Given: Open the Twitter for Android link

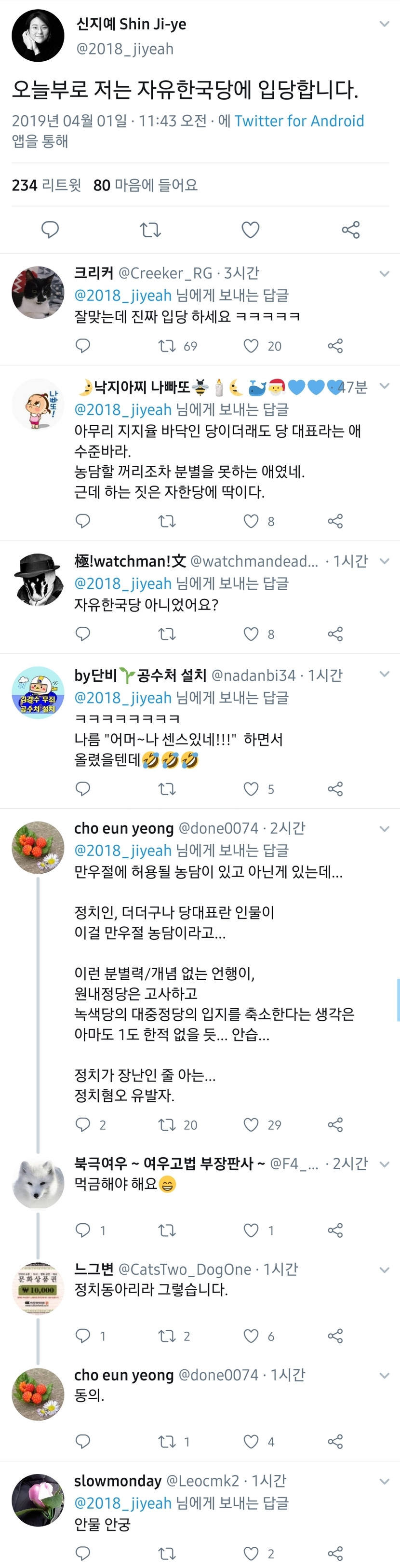Looking at the screenshot, I should coord(299,121).
